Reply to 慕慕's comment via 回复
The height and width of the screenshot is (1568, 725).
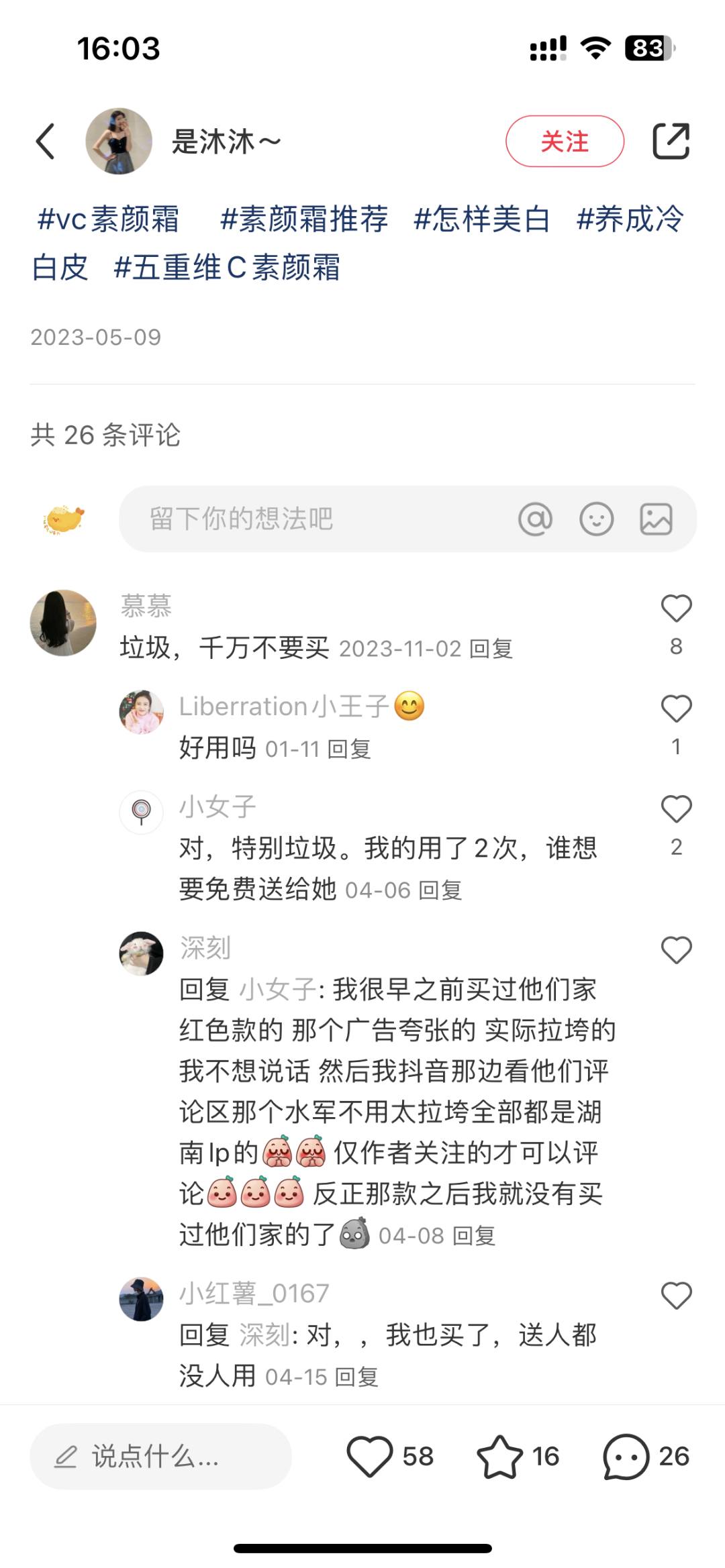coord(491,649)
